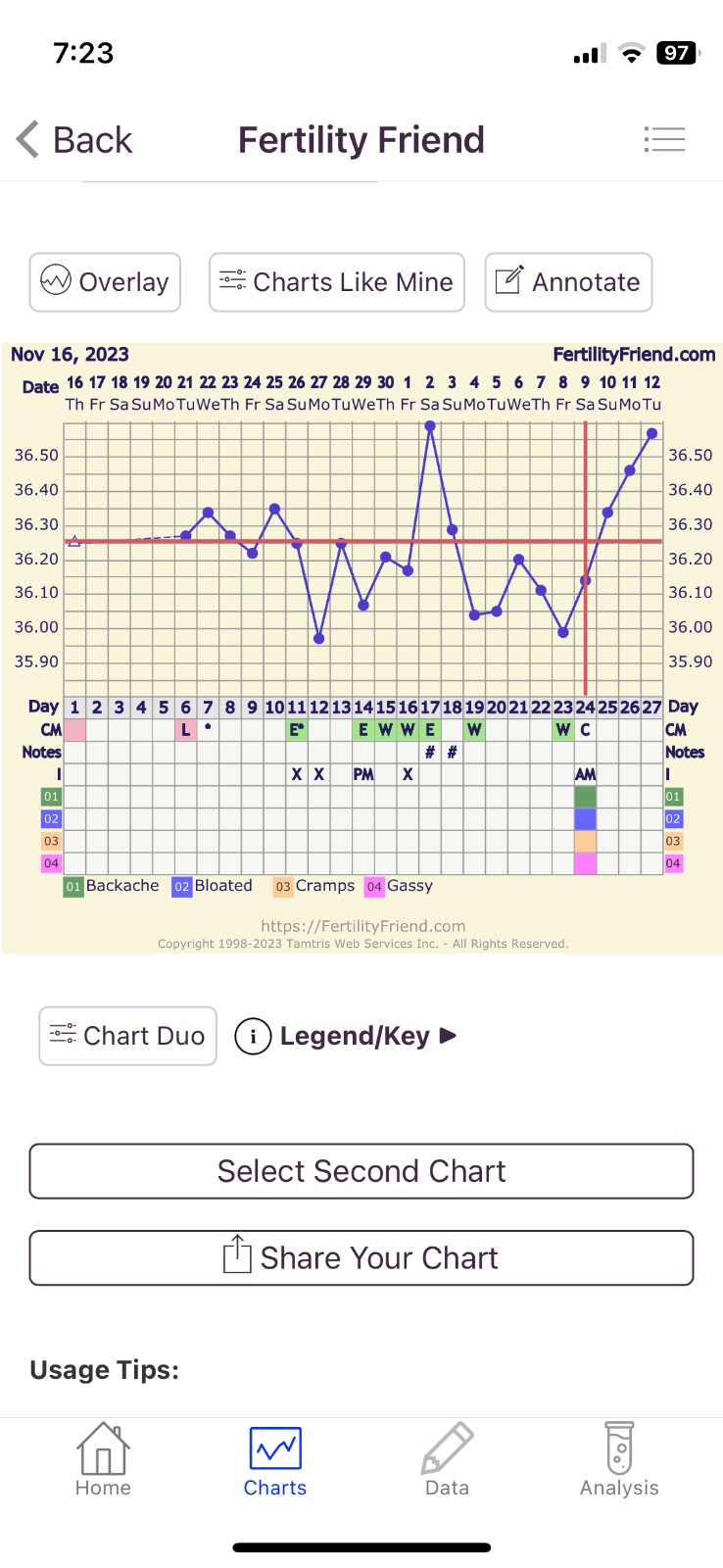Open Chart Duo options
Viewport: 723px width, 1568px height.
tap(127, 1036)
